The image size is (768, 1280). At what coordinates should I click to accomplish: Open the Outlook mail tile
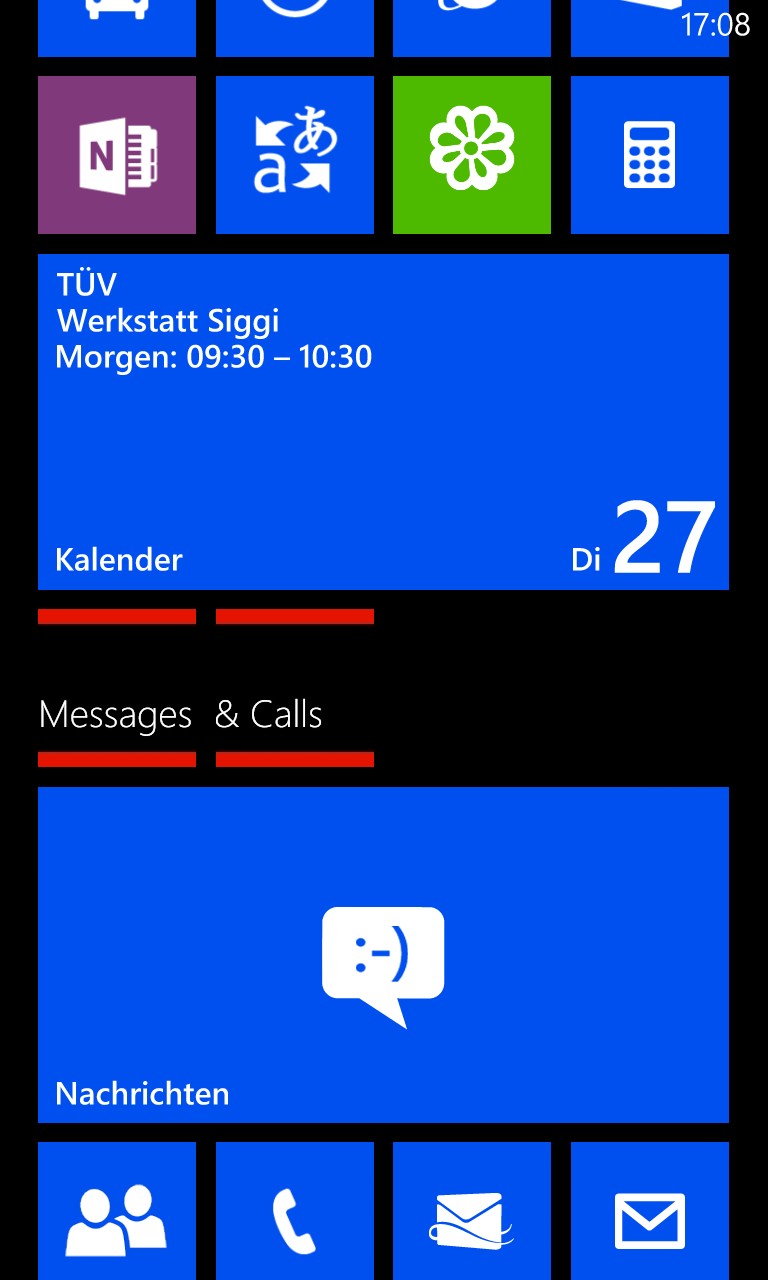[x=472, y=1211]
